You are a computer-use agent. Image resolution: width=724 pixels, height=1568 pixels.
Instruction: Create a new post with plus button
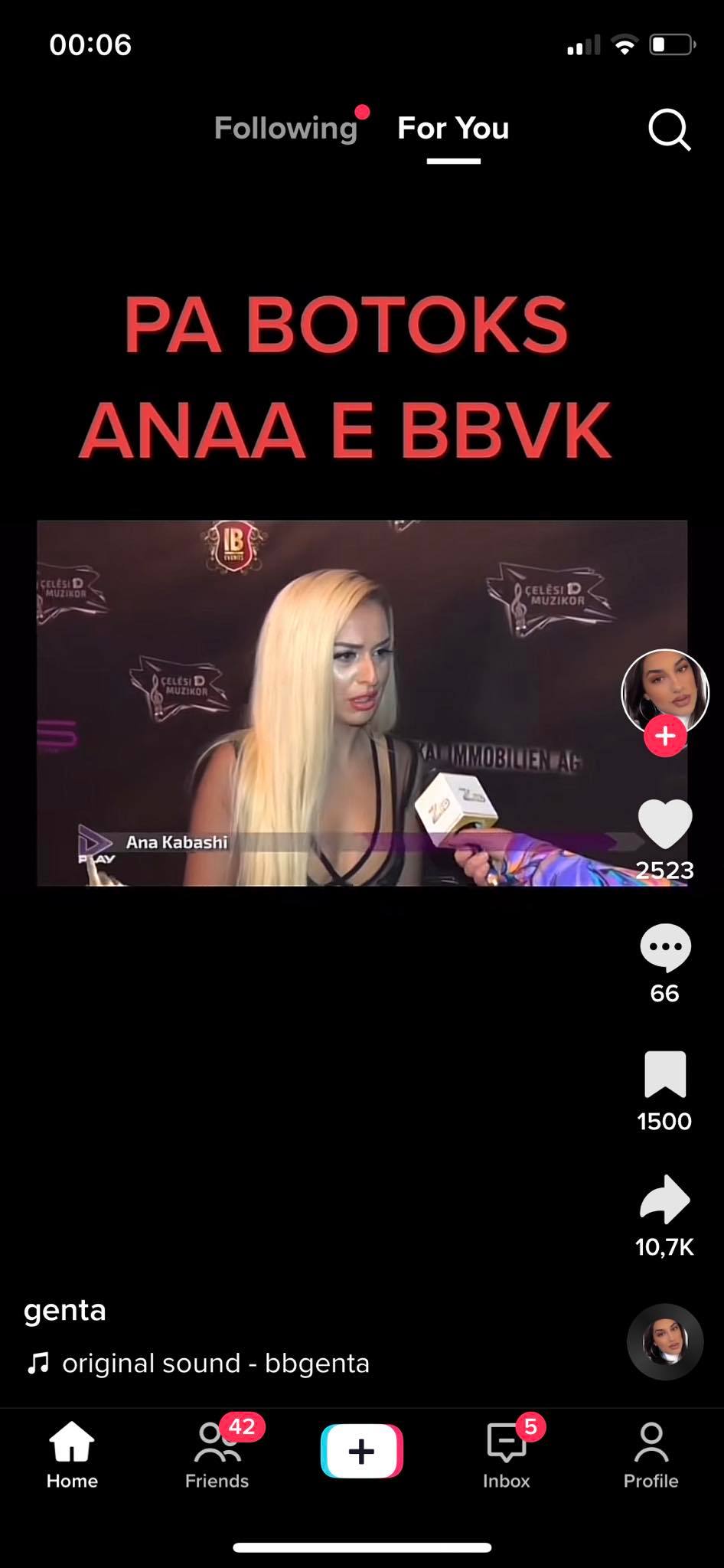point(361,1451)
